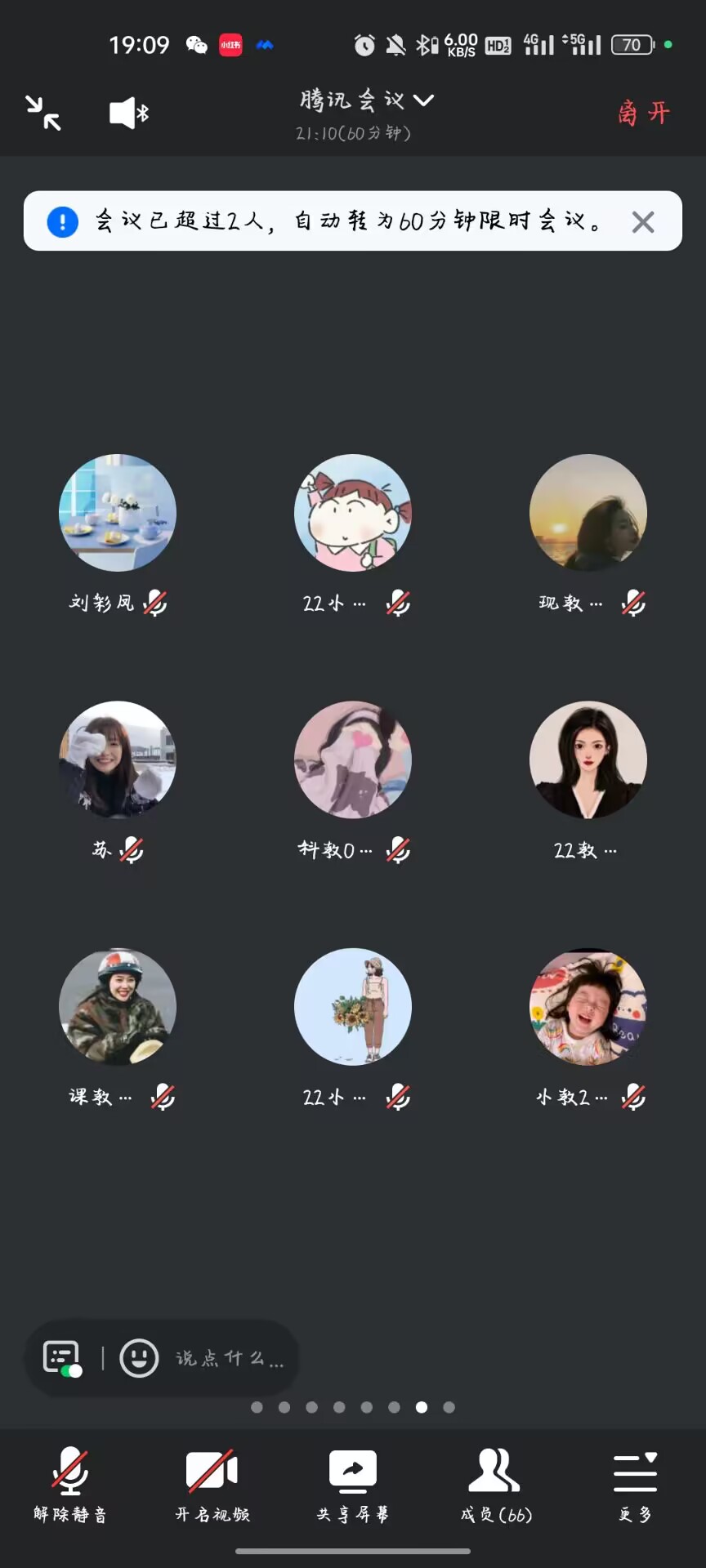Turn on camera with 开启视频
This screenshot has height=1568, width=706.
pyautogui.click(x=212, y=1483)
